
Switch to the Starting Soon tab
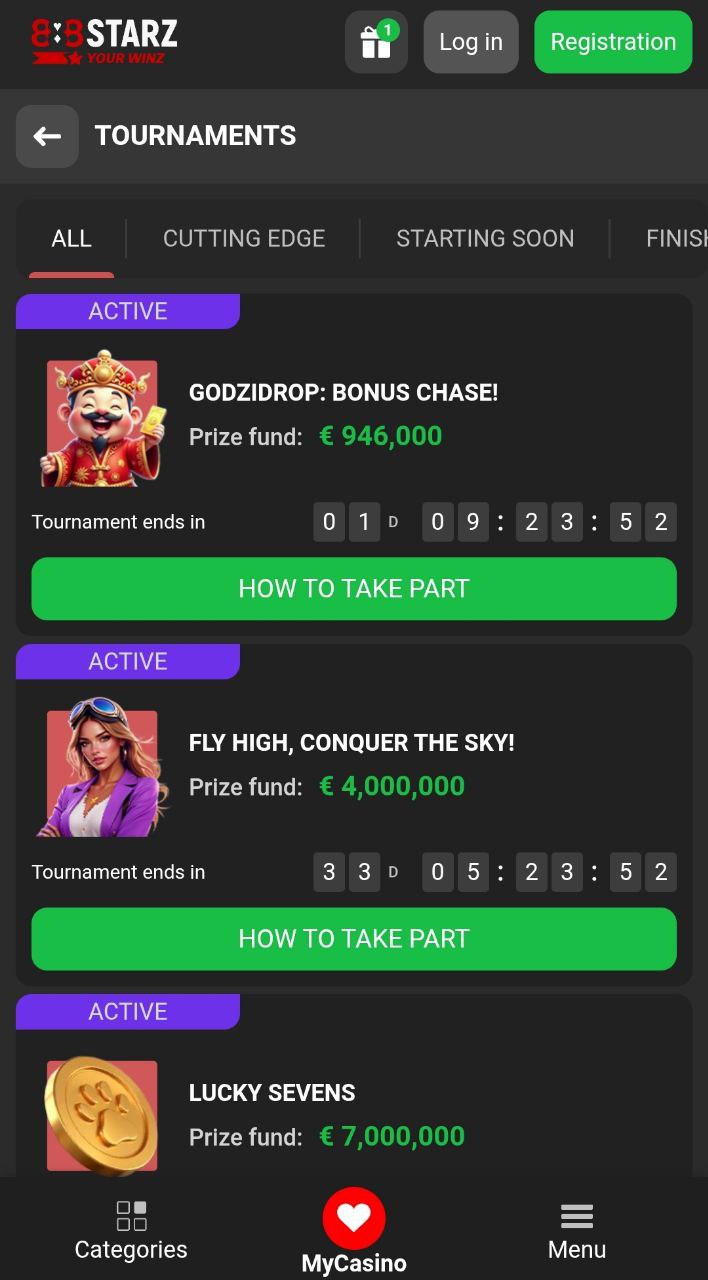(485, 238)
